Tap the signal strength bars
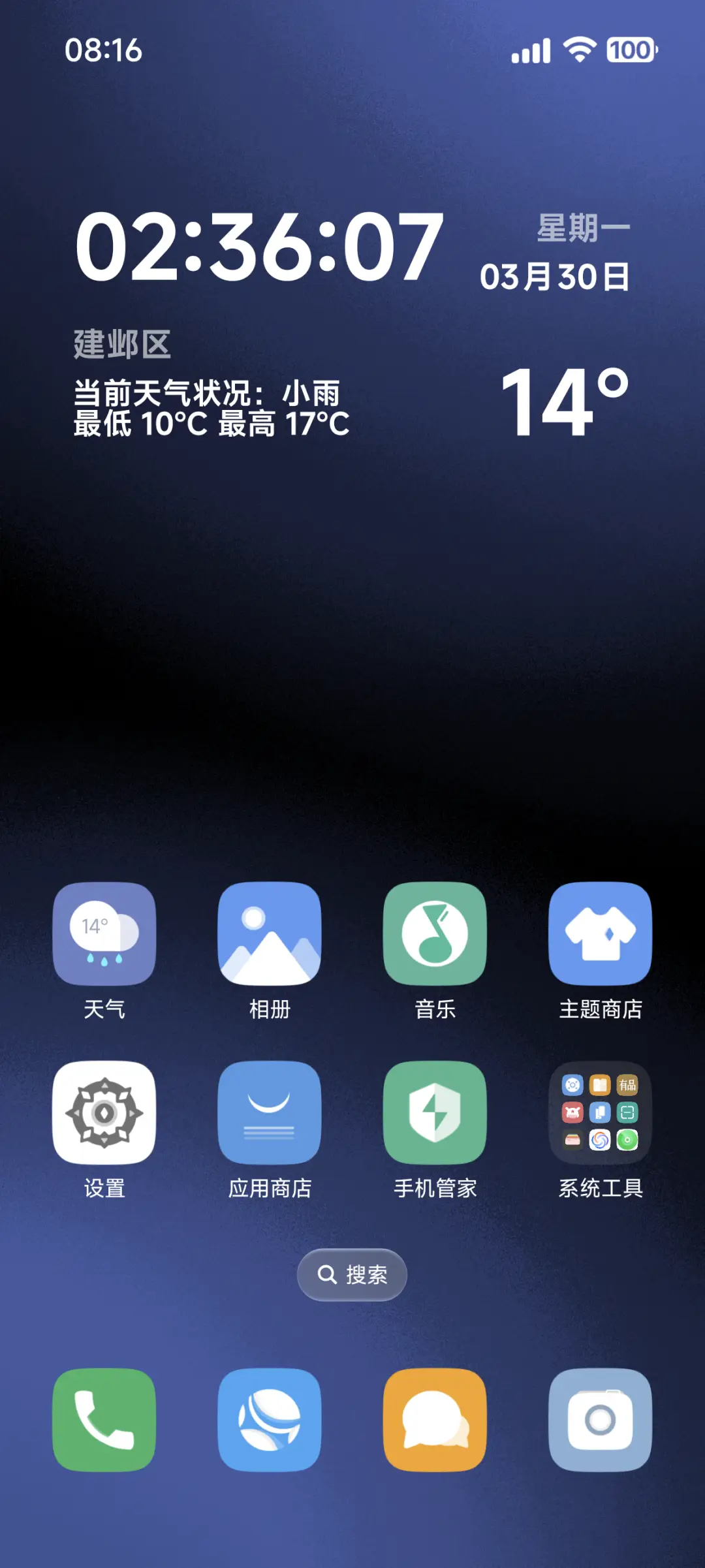The width and height of the screenshot is (705, 1568). 530,51
